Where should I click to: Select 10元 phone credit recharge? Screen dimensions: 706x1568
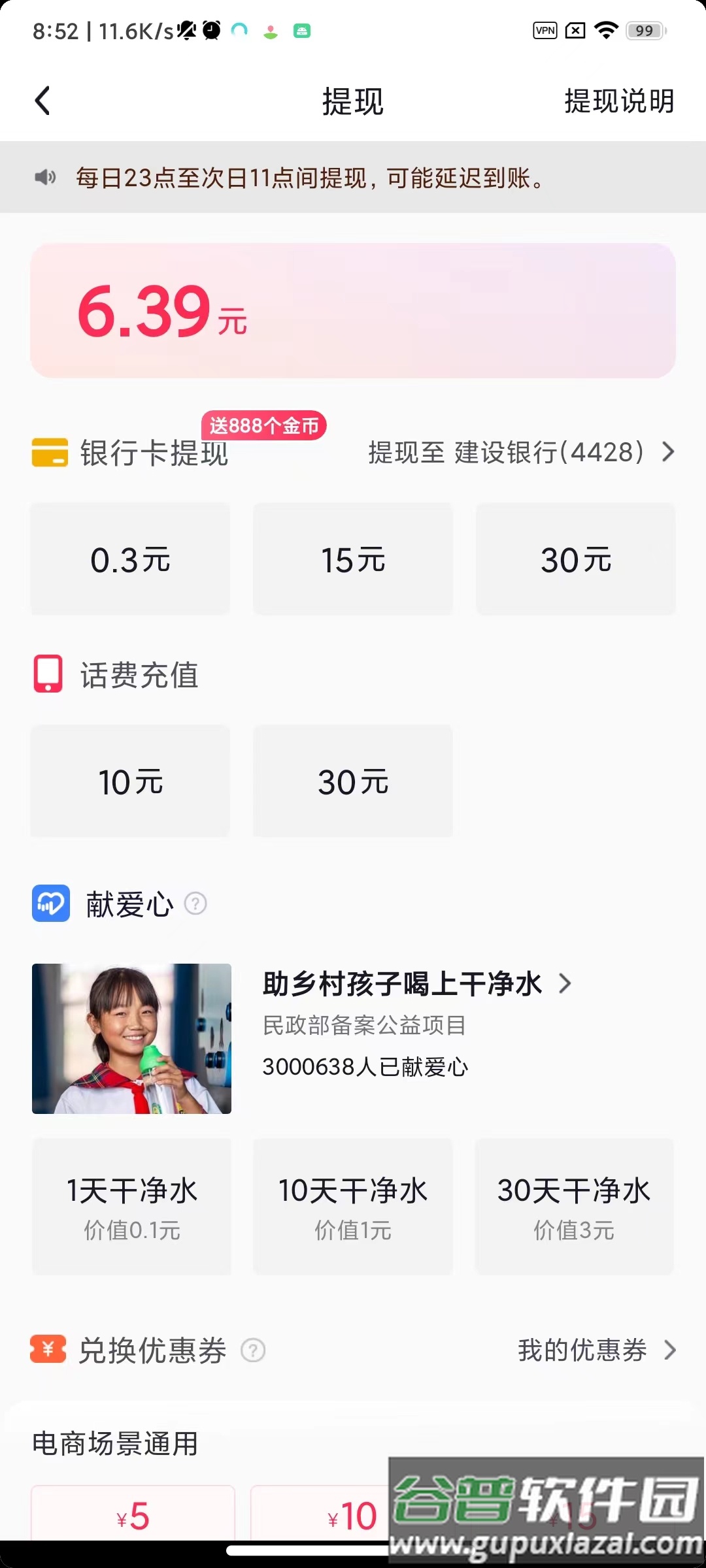click(x=130, y=781)
